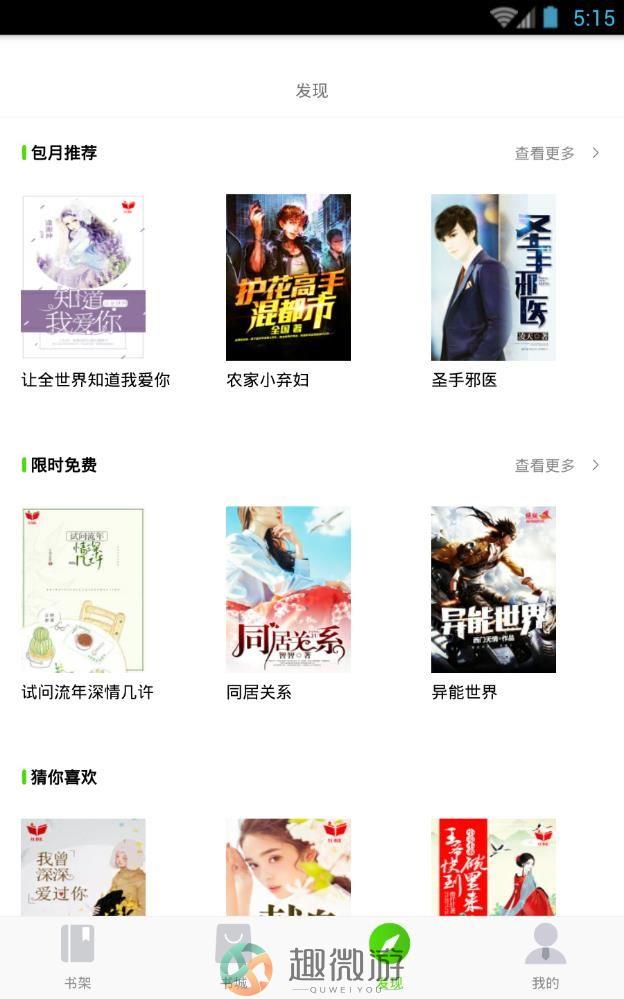Open the book 同居关系
The height and width of the screenshot is (999, 624).
point(288,589)
